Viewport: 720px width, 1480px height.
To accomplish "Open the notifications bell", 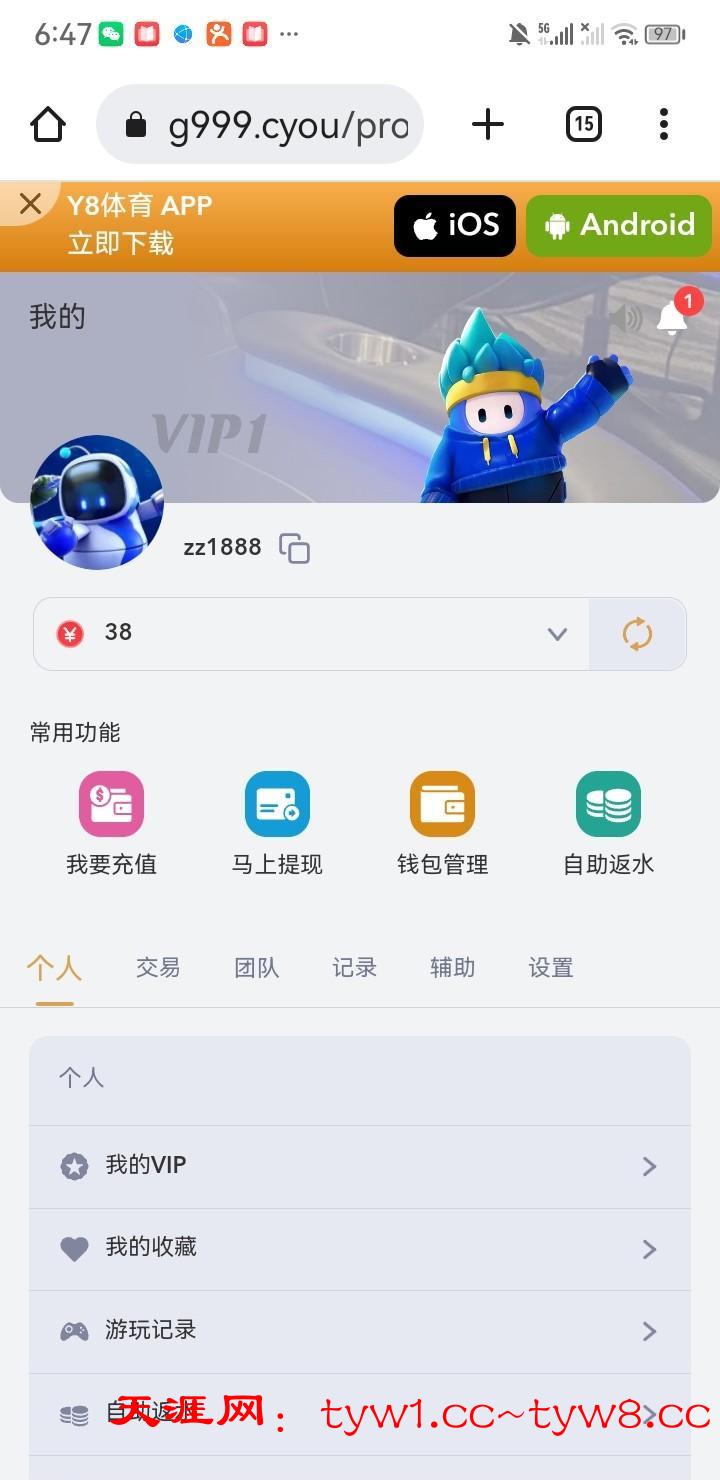I will coord(672,318).
